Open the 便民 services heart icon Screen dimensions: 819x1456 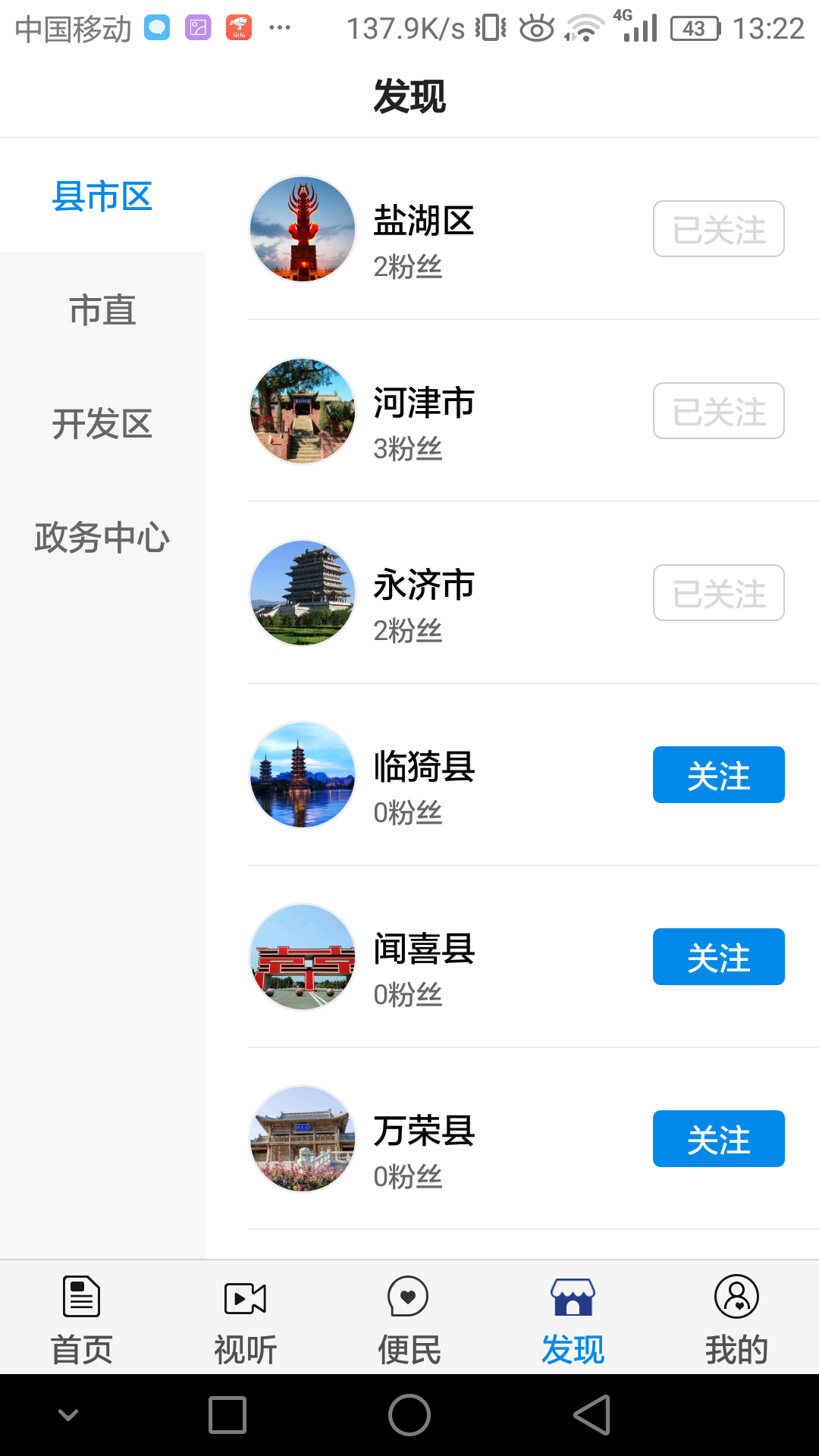click(x=409, y=1298)
